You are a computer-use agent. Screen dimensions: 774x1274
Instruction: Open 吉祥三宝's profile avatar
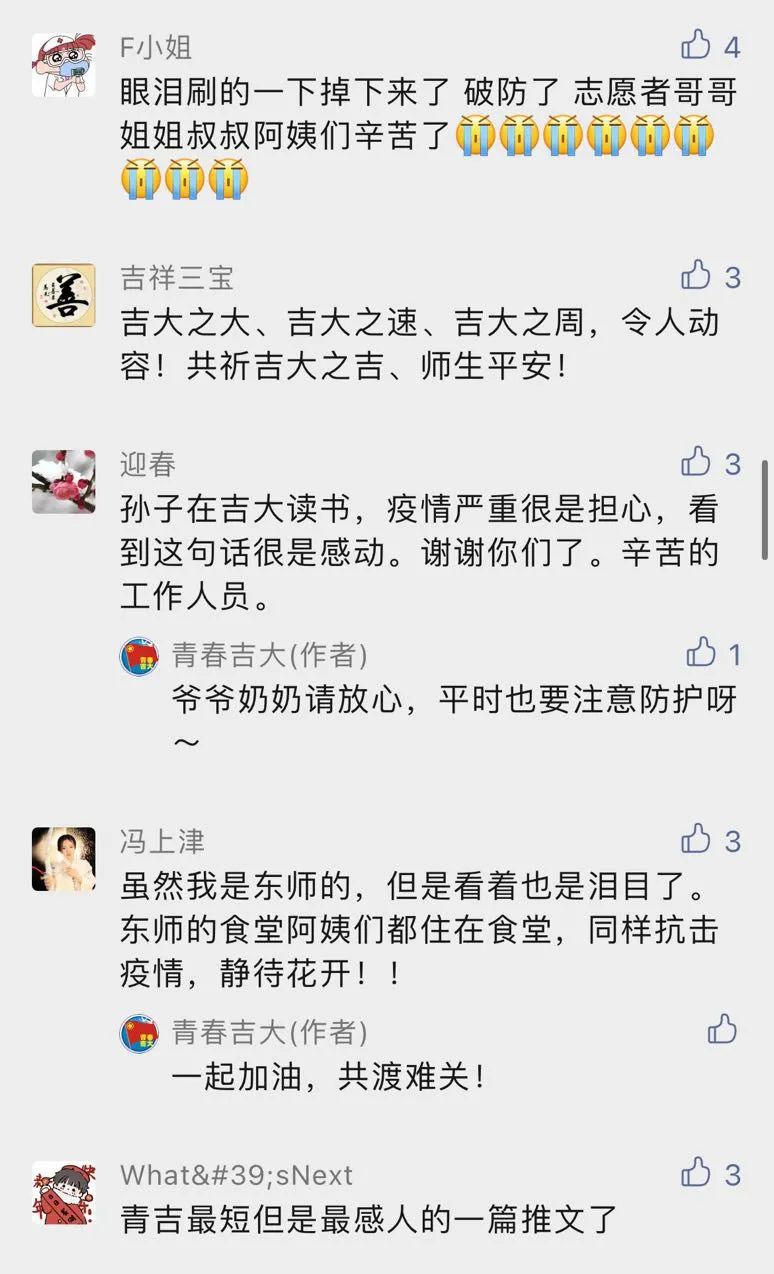64,295
